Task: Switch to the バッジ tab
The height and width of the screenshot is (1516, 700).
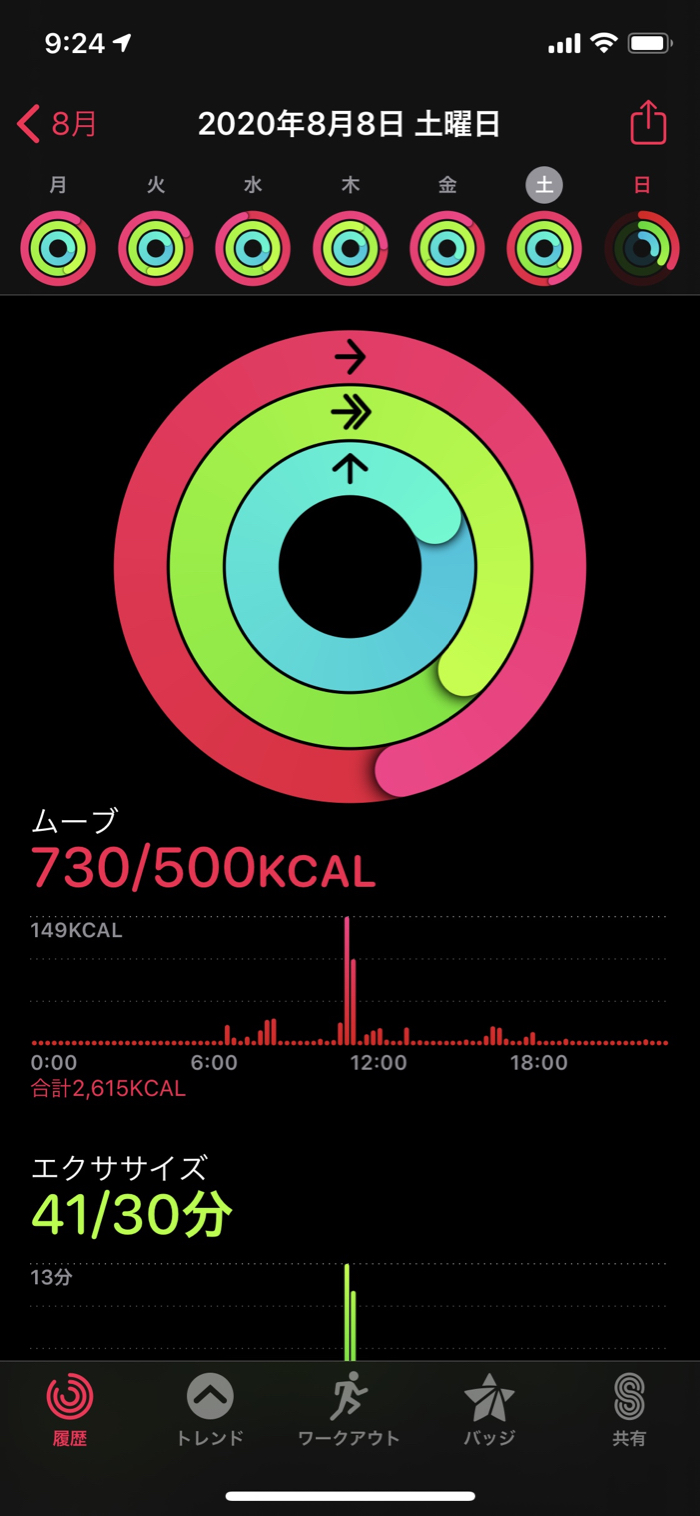Action: [x=489, y=1410]
